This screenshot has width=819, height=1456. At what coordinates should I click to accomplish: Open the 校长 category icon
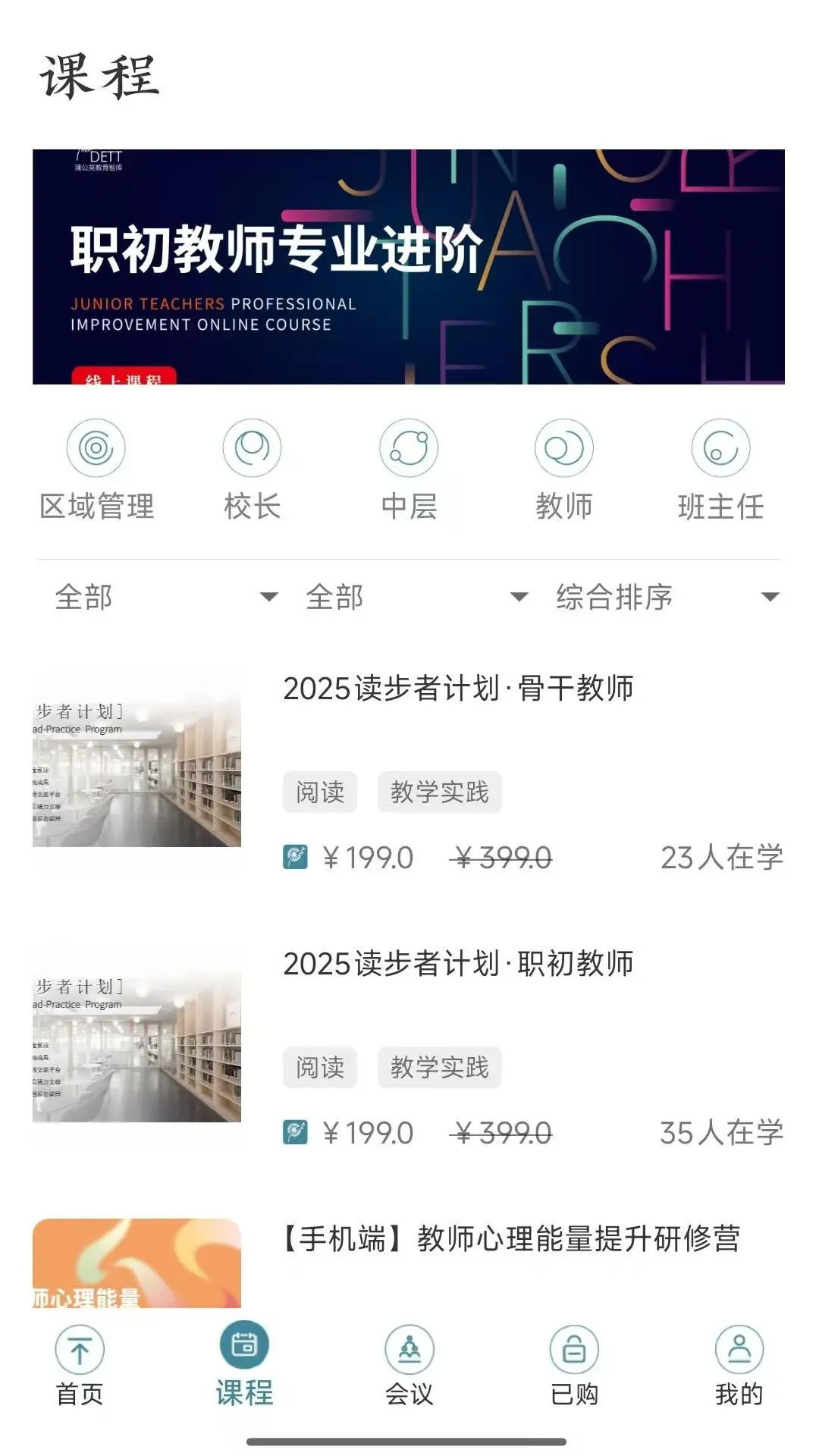coord(251,448)
